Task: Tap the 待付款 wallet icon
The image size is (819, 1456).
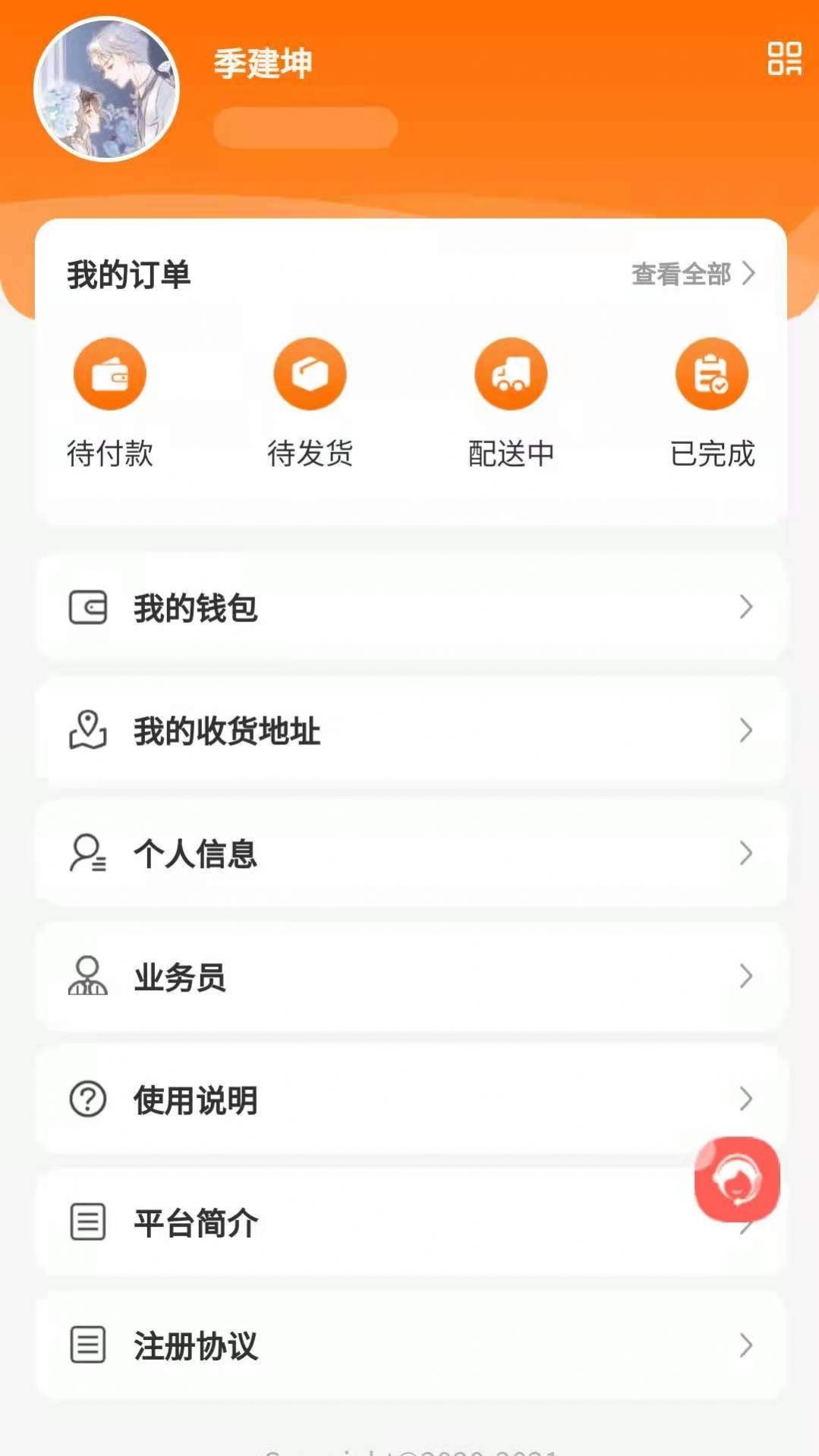Action: pos(109,373)
